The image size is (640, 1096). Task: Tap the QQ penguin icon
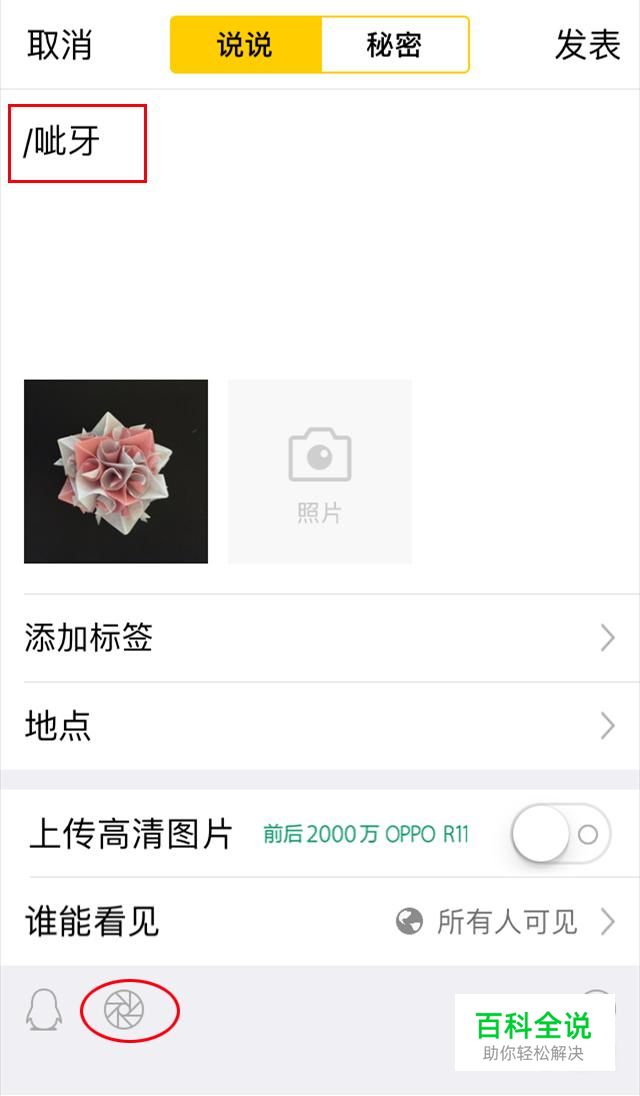click(x=44, y=1009)
